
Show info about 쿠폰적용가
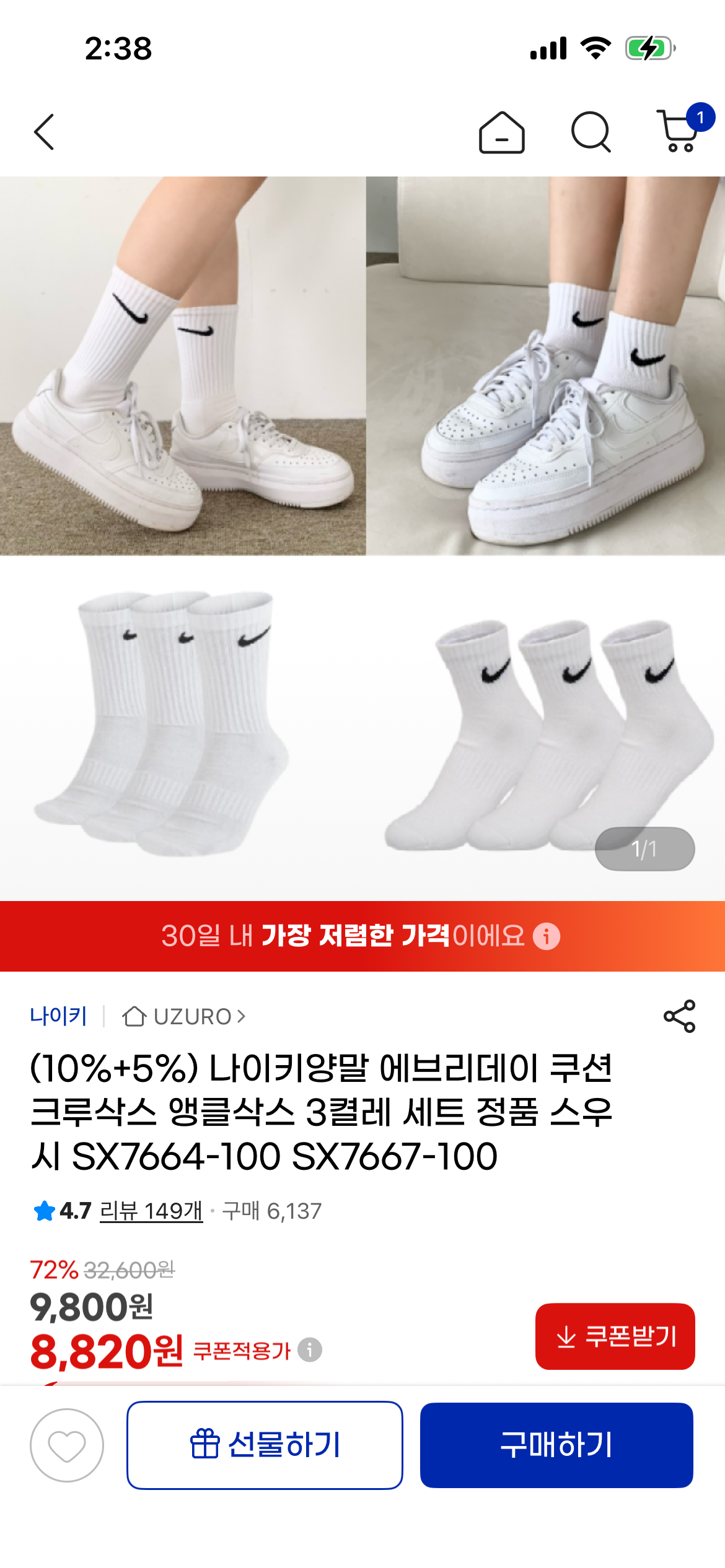(x=310, y=1349)
